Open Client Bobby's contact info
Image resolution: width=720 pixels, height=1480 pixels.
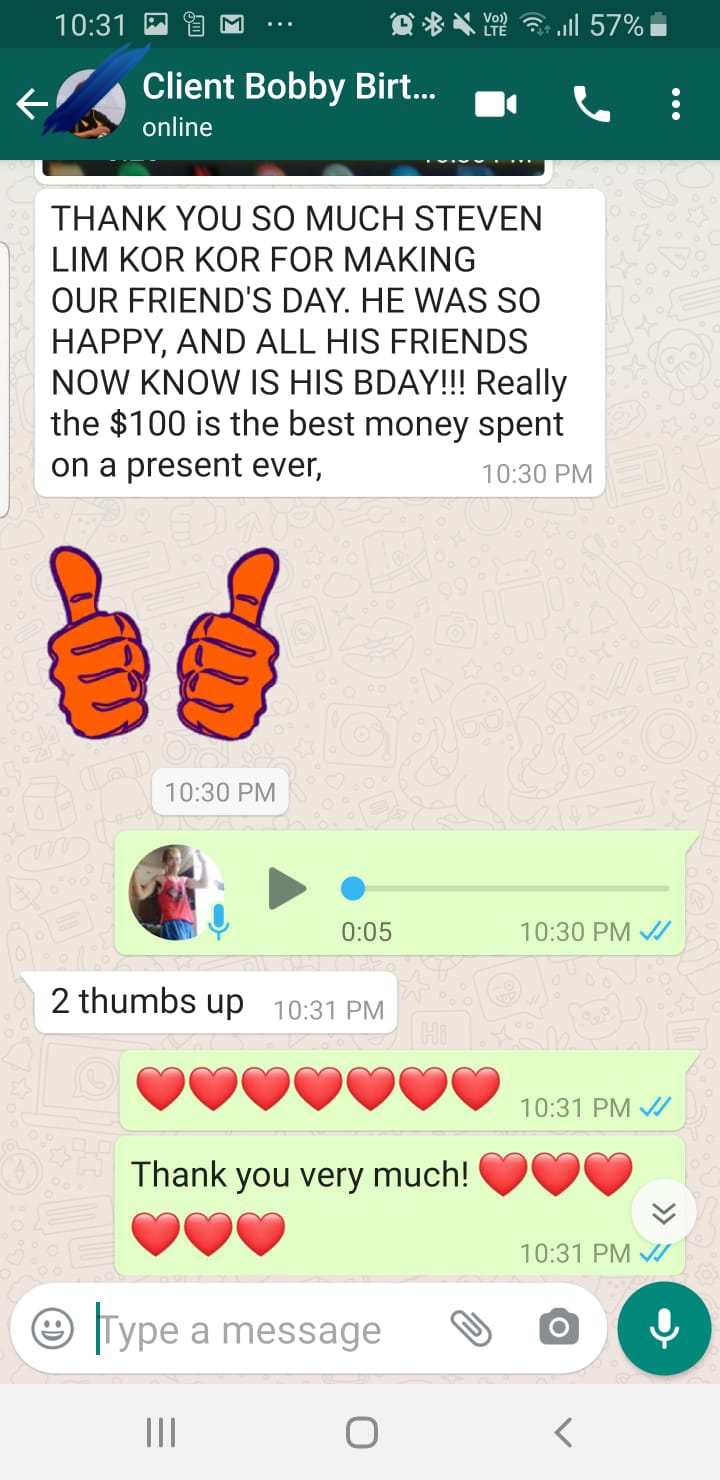click(x=288, y=103)
